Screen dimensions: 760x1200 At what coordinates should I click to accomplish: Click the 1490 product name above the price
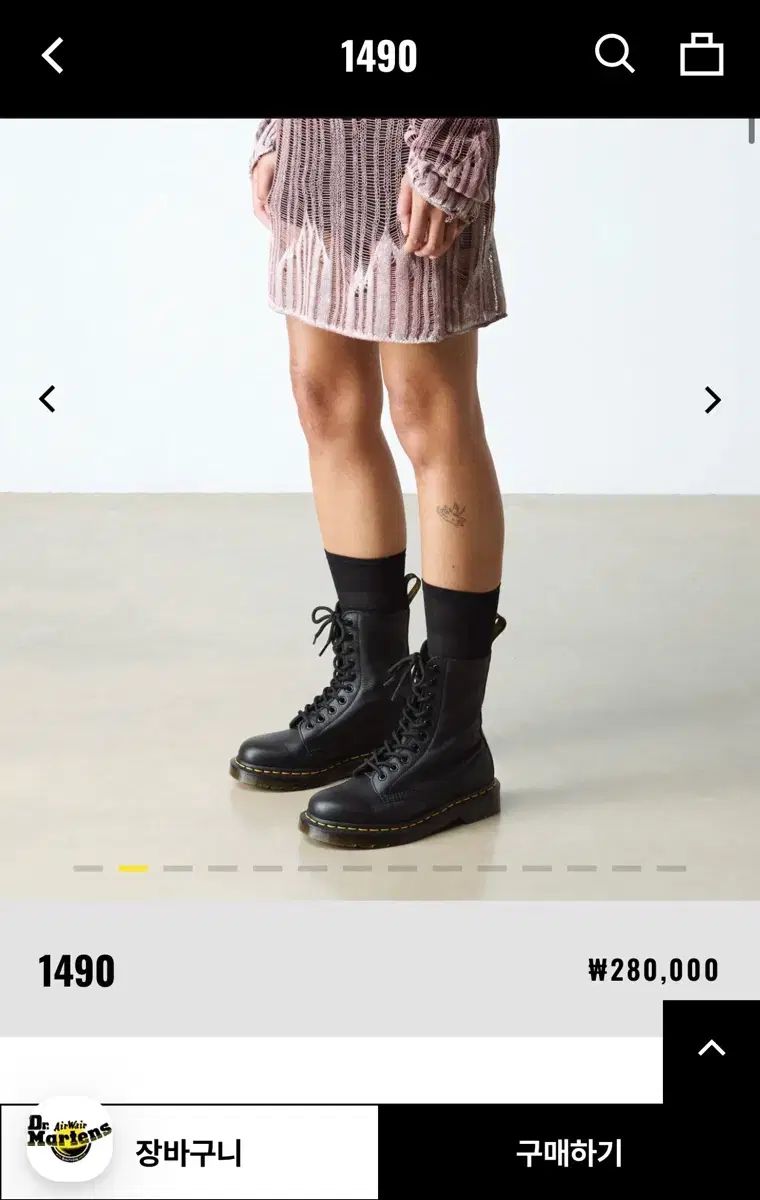75,969
